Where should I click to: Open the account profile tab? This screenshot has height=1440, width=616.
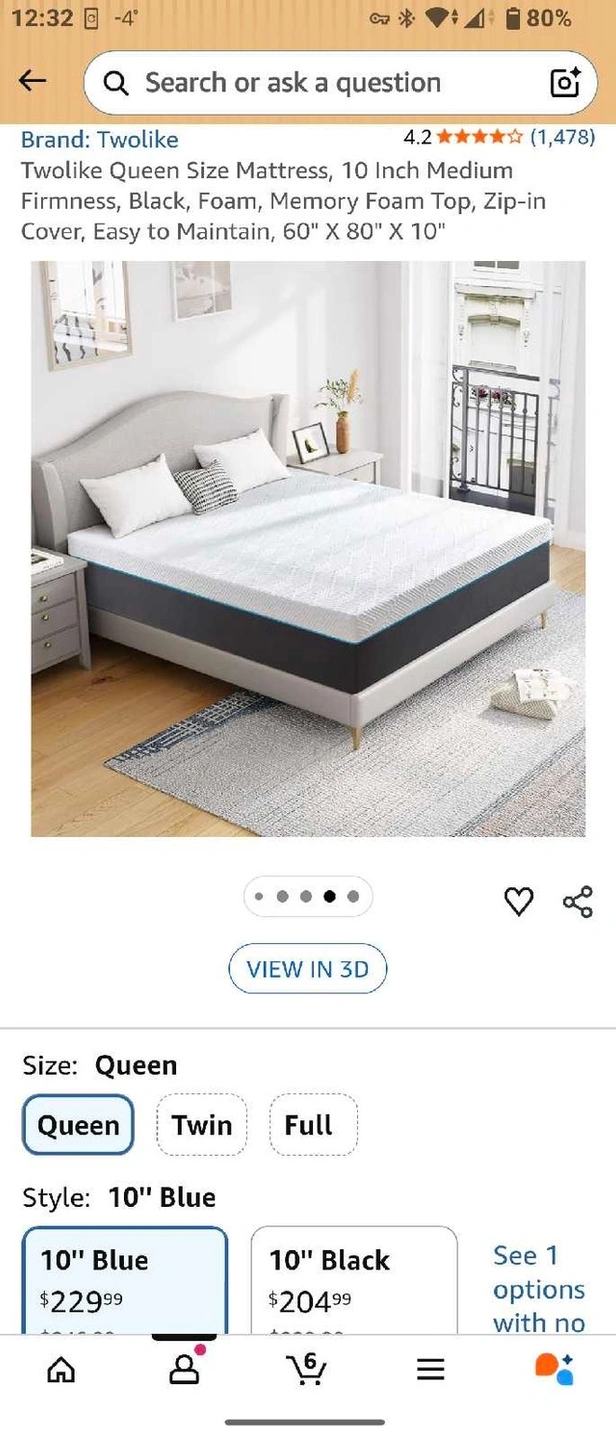pyautogui.click(x=185, y=1367)
